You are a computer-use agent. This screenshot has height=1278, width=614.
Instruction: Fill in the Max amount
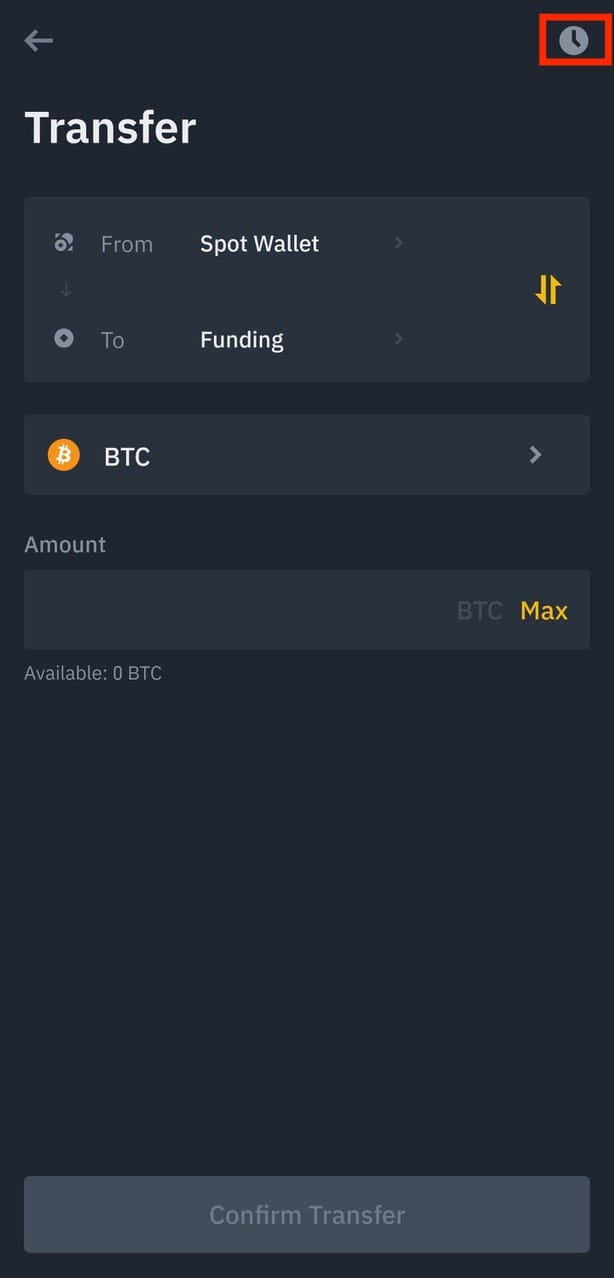pyautogui.click(x=544, y=611)
